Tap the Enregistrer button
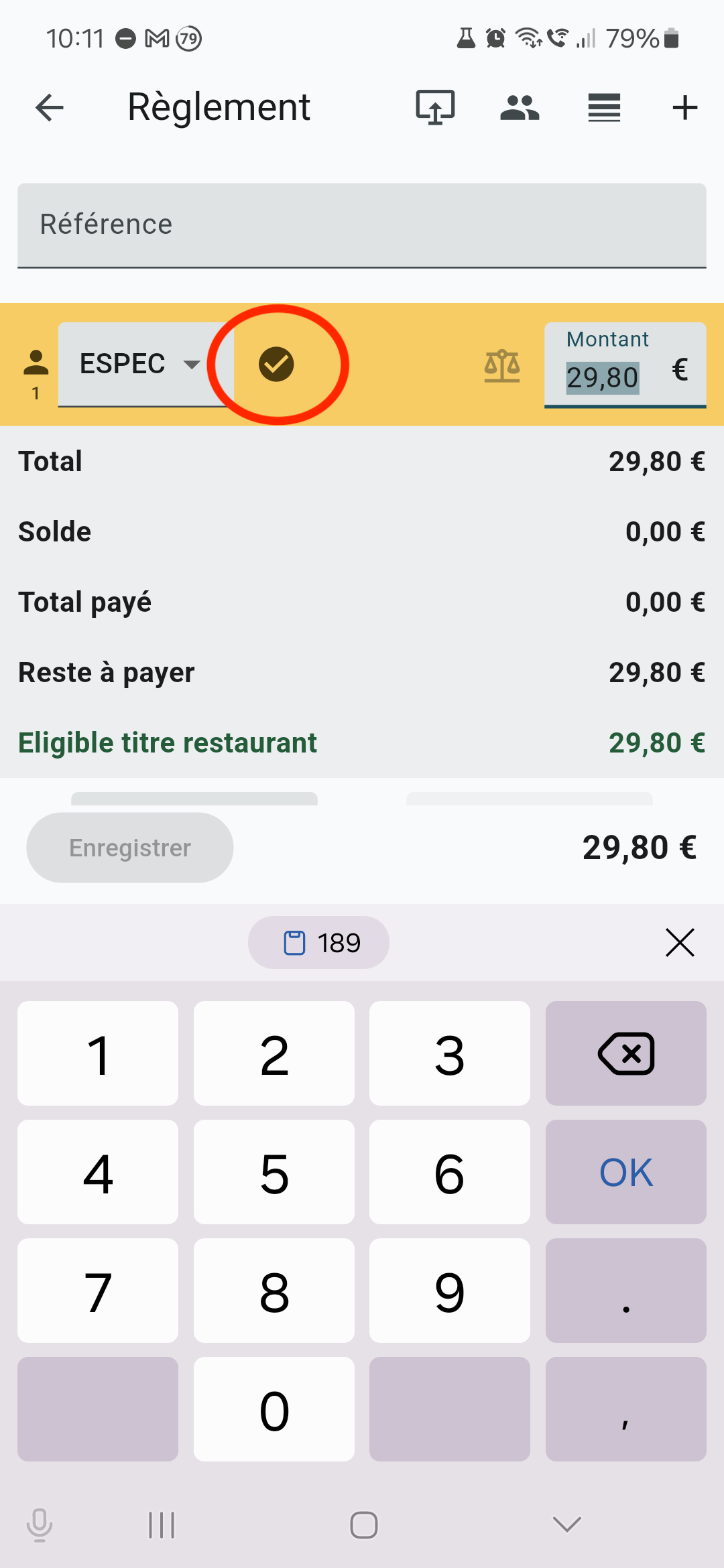 point(130,848)
